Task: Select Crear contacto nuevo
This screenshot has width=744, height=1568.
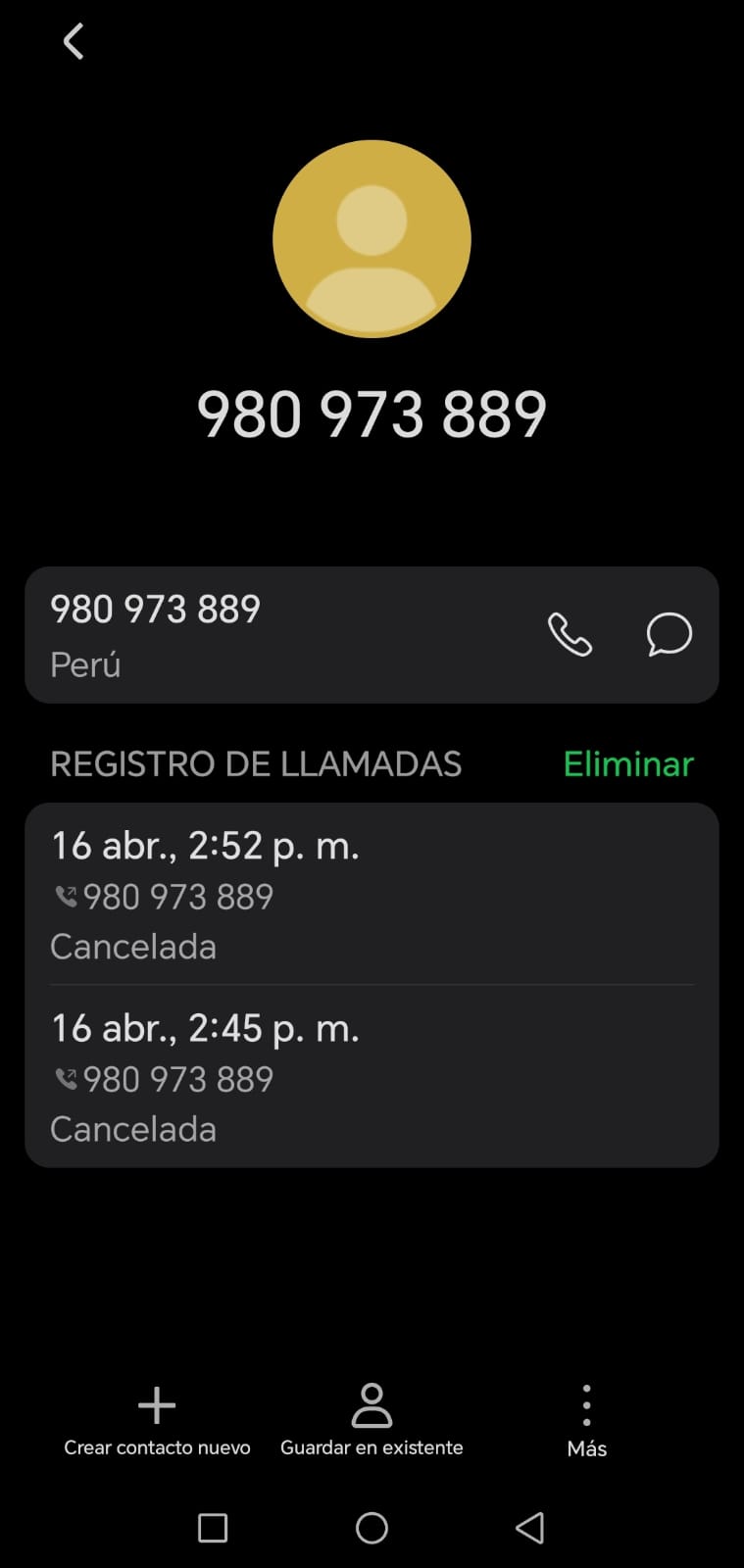Action: point(157,1420)
